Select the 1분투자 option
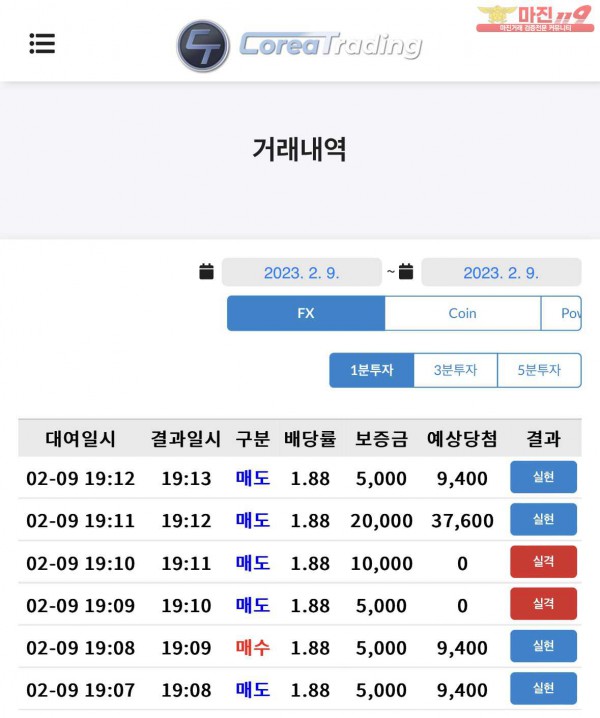Image resolution: width=600 pixels, height=718 pixels. tap(371, 370)
